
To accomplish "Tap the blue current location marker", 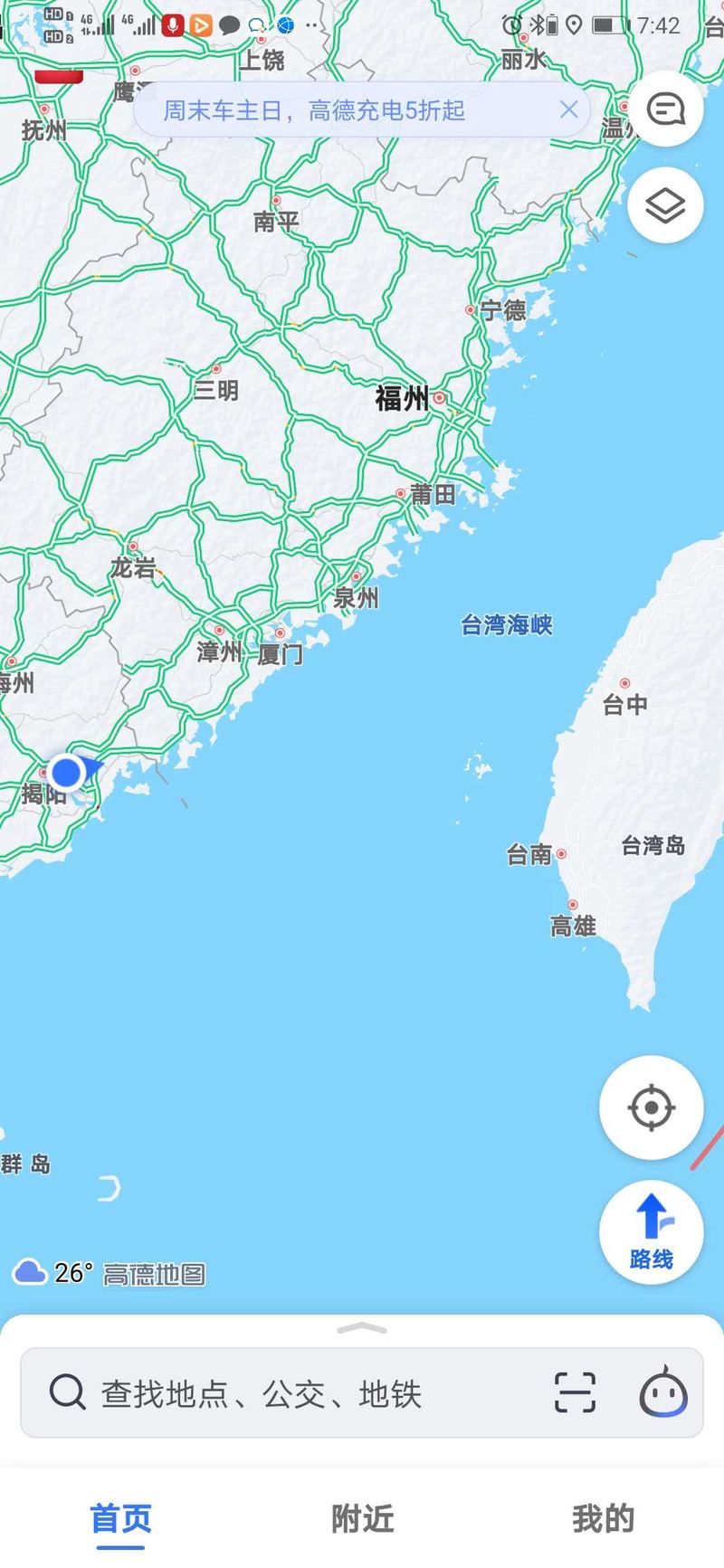I will pos(67,773).
